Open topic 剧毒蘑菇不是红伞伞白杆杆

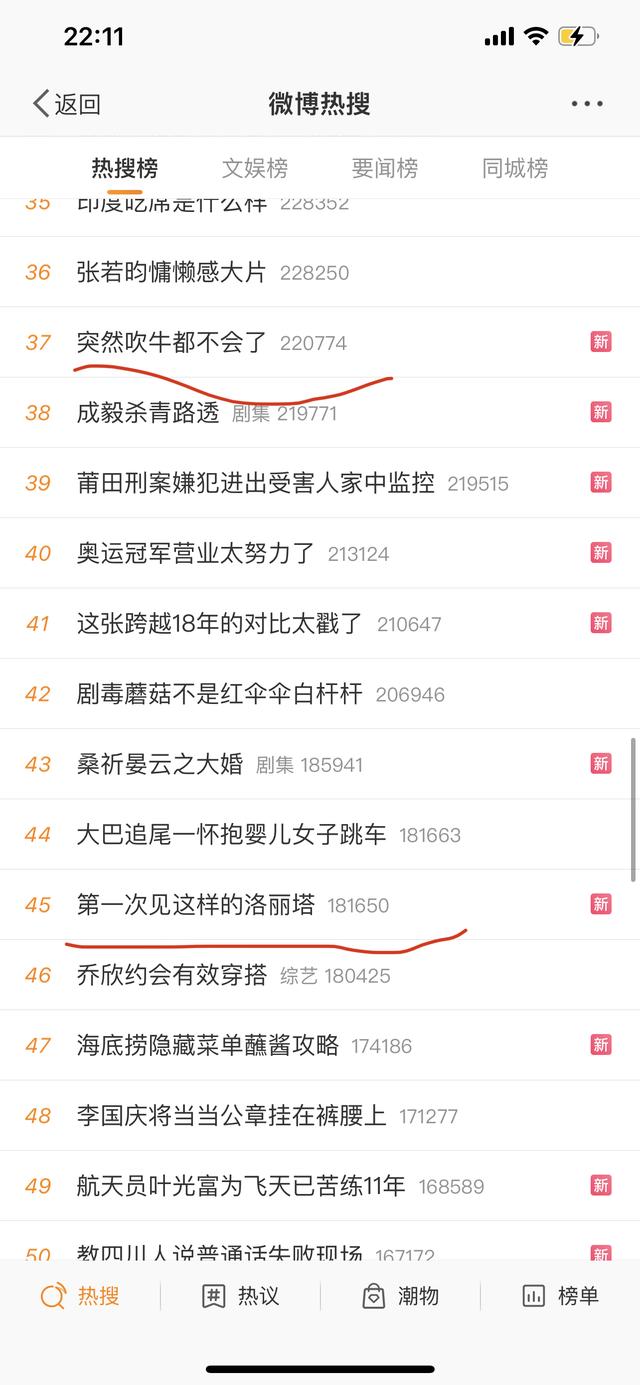point(219,694)
